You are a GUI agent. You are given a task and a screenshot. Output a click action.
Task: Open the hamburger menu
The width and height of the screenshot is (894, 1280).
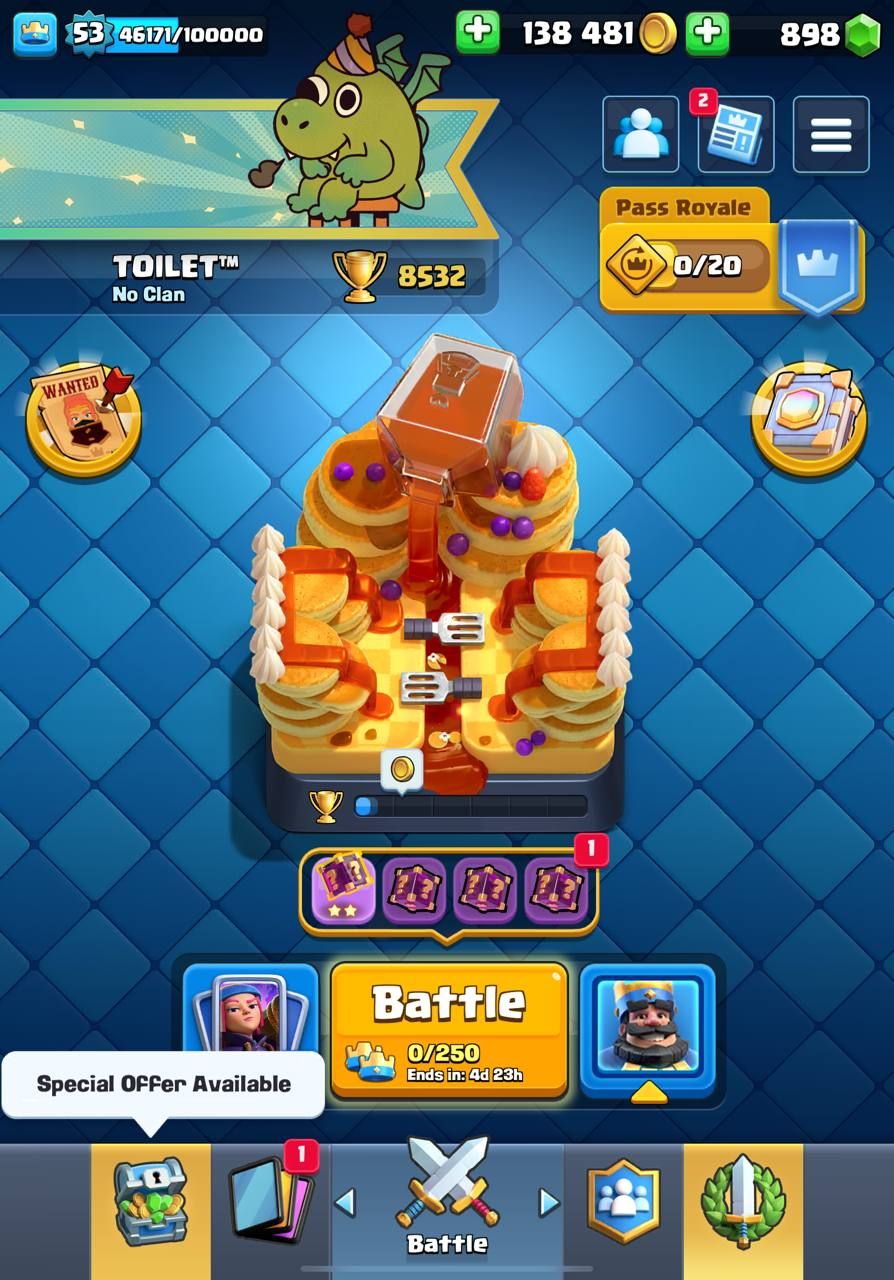[x=830, y=134]
